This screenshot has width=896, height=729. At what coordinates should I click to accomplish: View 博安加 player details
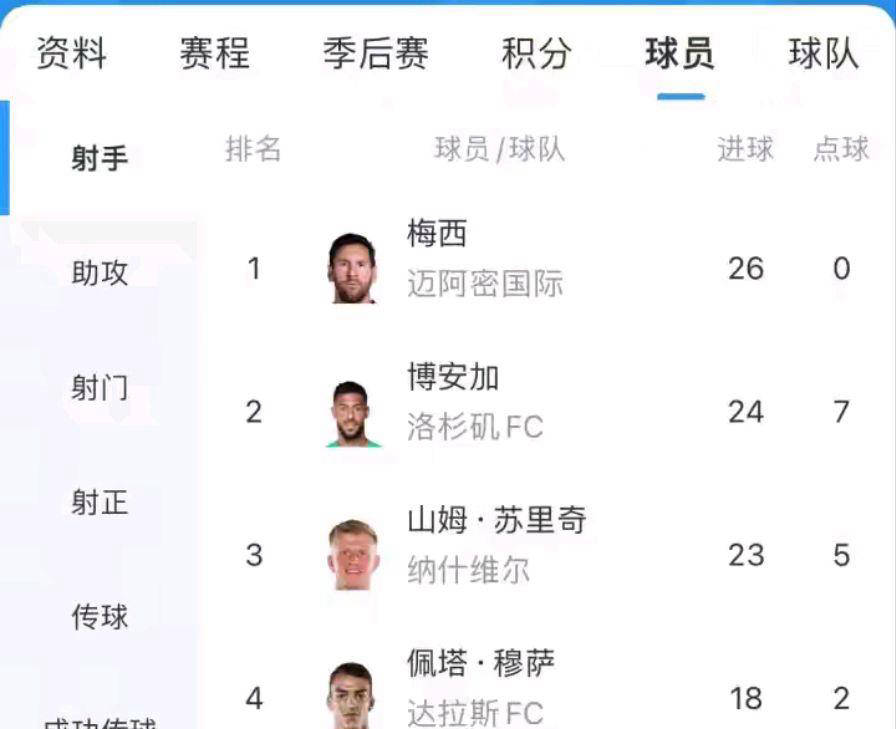(x=452, y=378)
